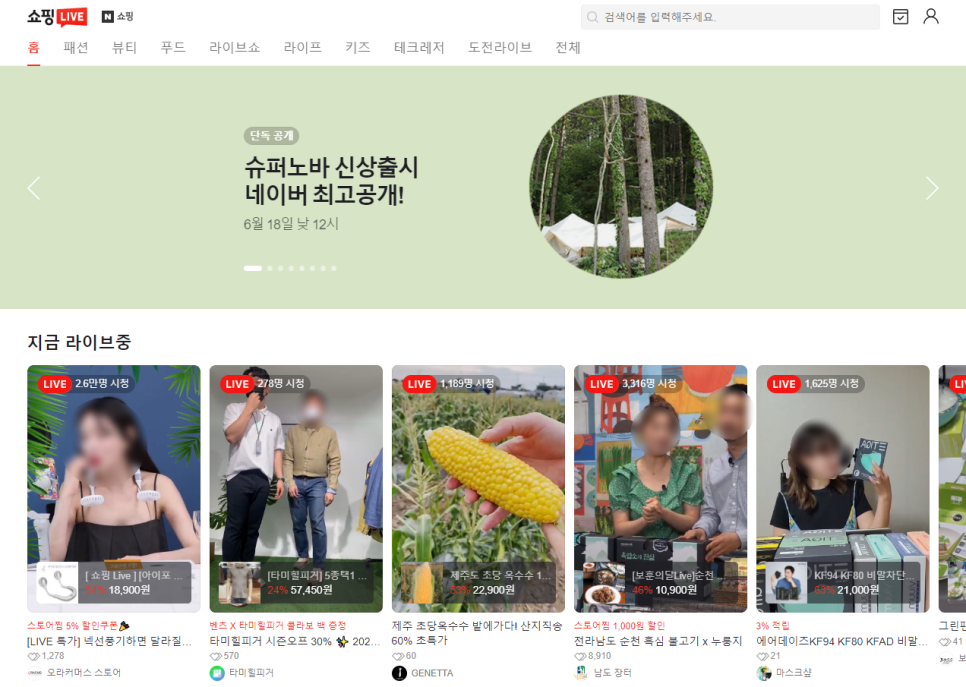The height and width of the screenshot is (687, 966).
Task: Switch to the 패션 tab
Action: [76, 47]
